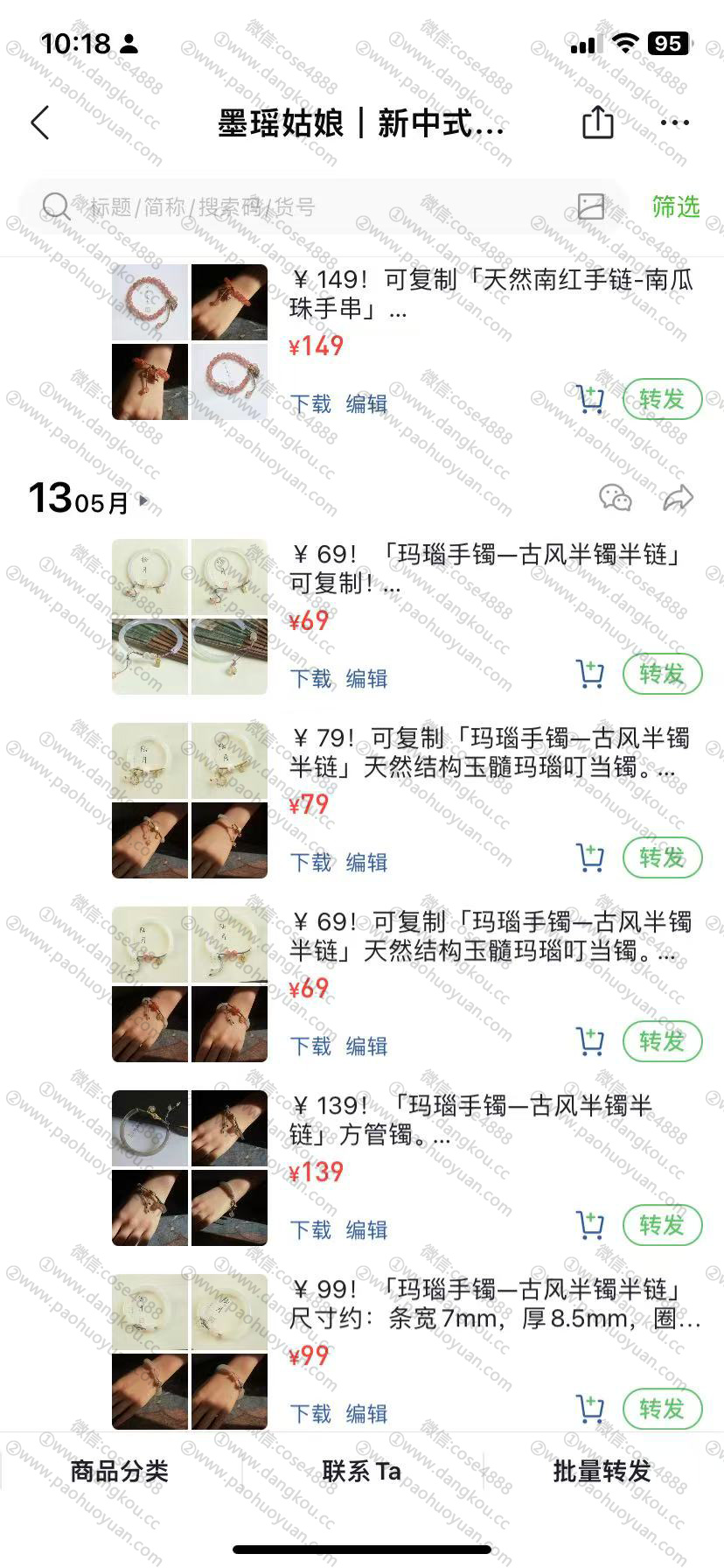Screen dimensions: 724x1568
Task: Open the three-dot overflow menu
Action: click(674, 123)
